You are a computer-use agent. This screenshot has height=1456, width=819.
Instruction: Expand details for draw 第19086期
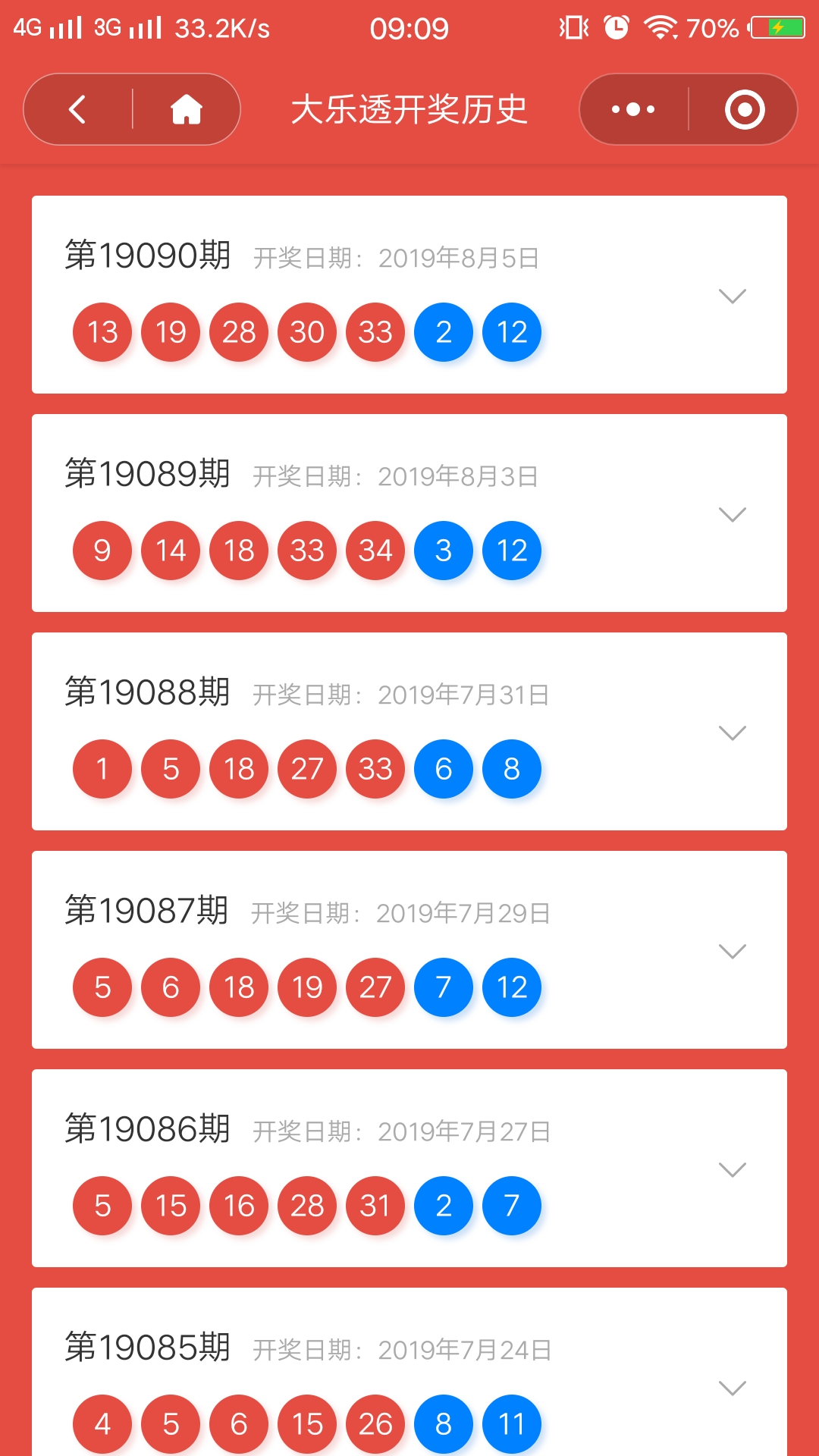733,1169
